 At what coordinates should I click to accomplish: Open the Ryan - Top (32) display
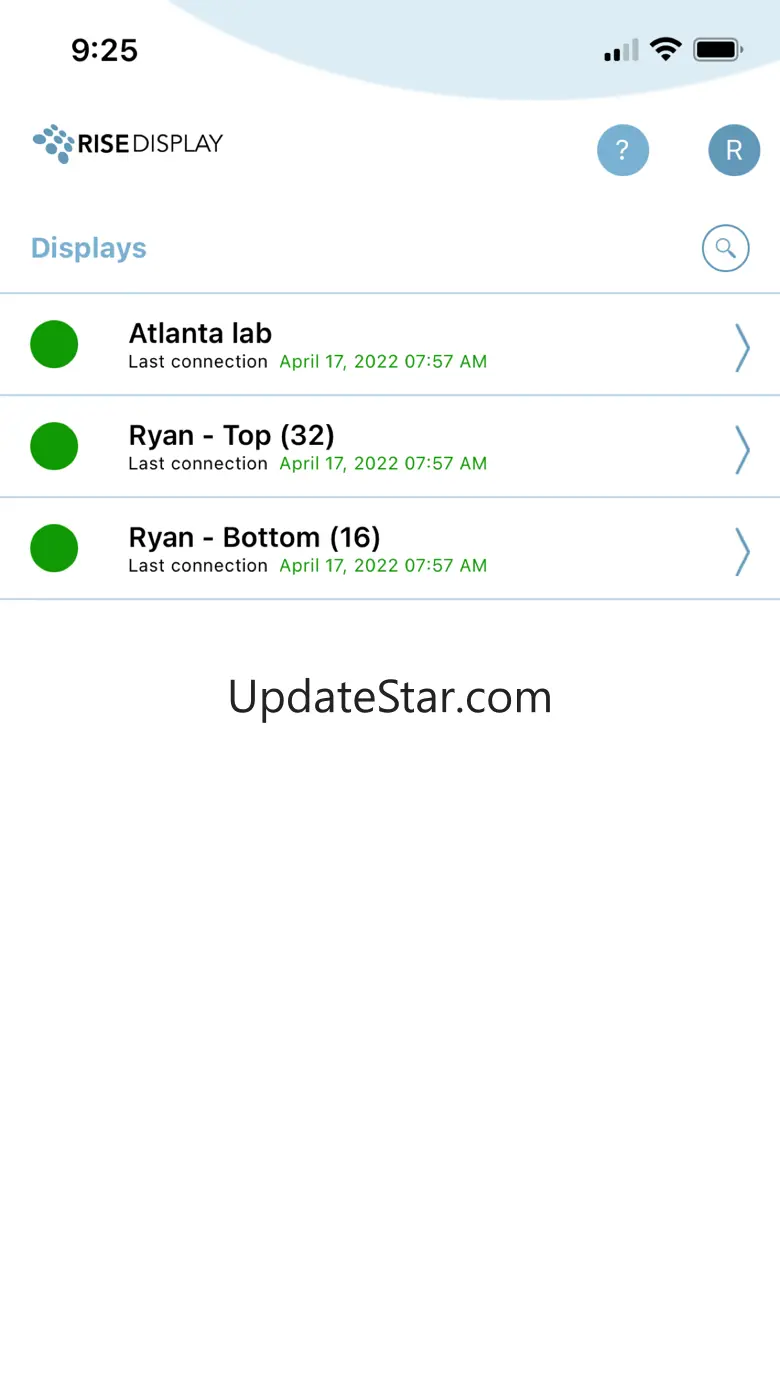(x=389, y=447)
